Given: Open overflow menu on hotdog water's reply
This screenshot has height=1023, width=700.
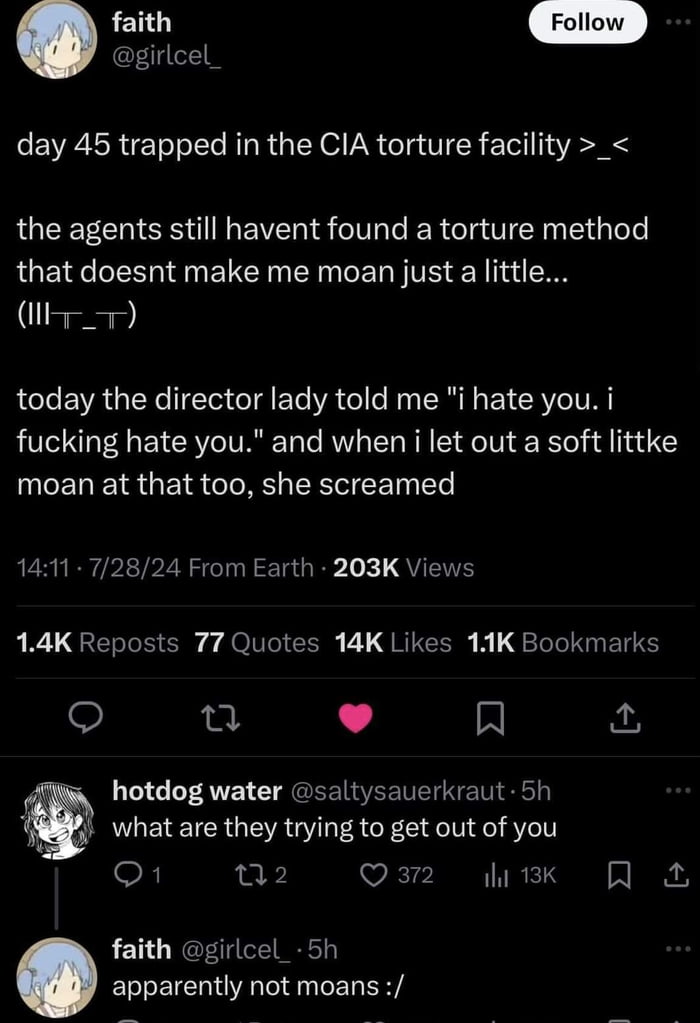Looking at the screenshot, I should click(x=676, y=791).
